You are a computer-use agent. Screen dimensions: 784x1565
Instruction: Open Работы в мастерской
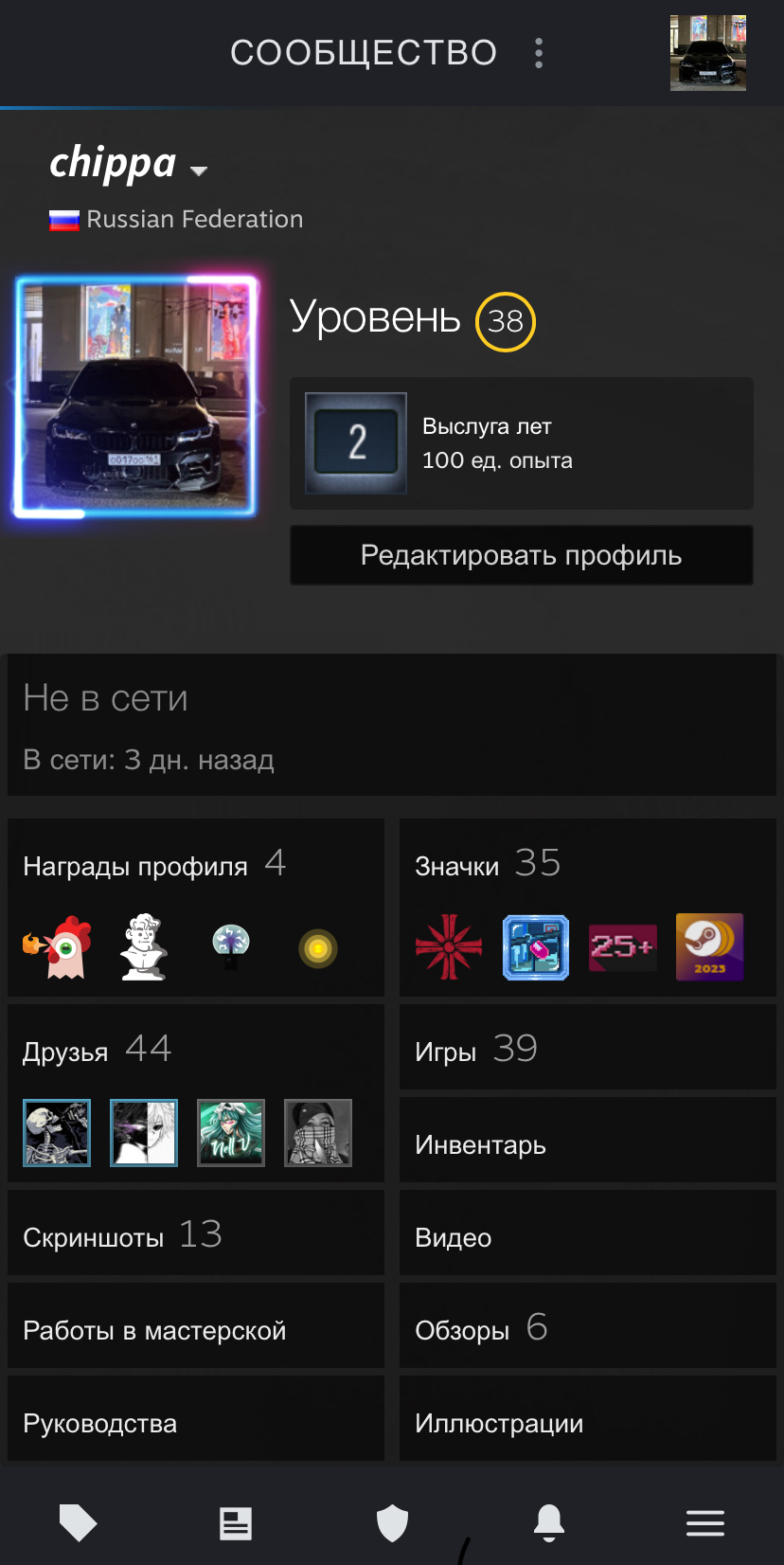pos(196,1325)
